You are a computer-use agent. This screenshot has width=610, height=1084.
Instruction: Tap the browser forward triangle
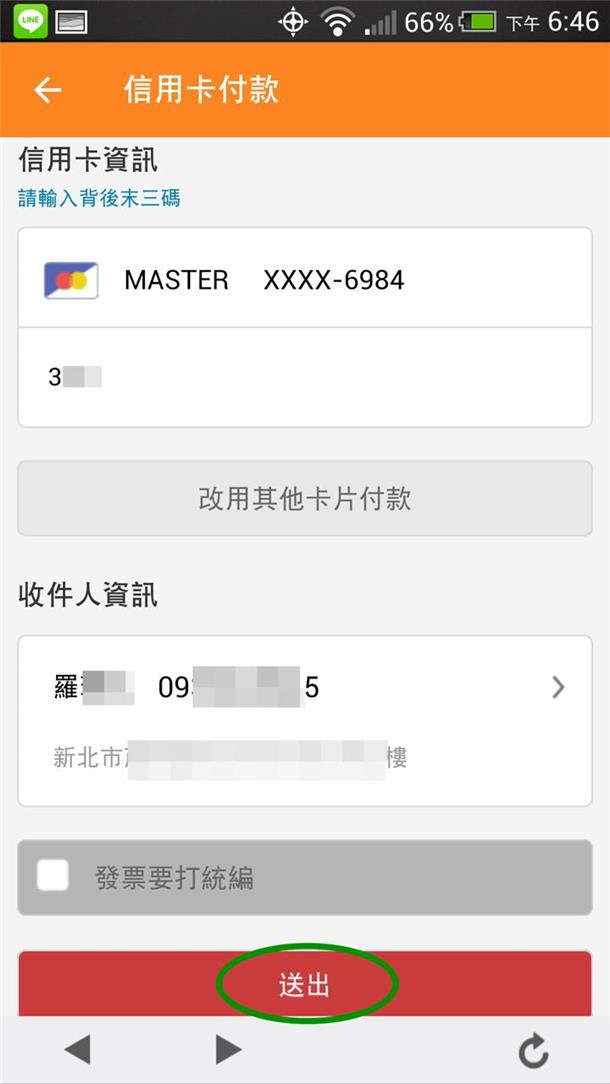coord(228,1050)
